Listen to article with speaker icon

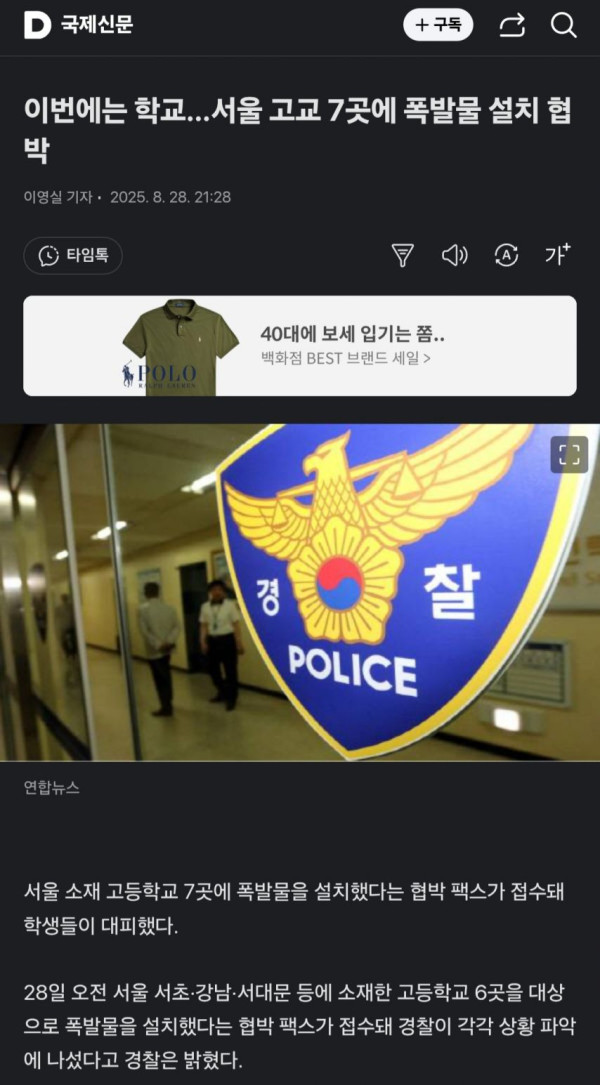(x=454, y=256)
